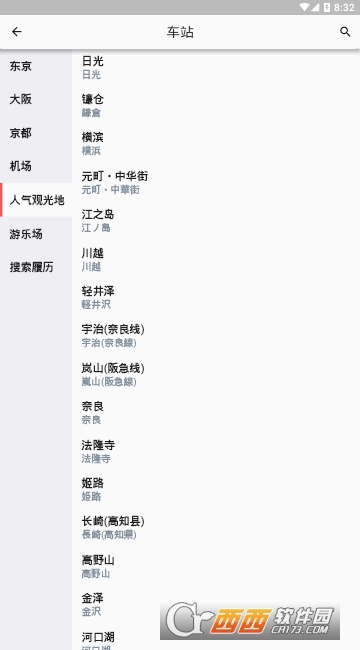Choose 日光 station
This screenshot has width=360, height=650.
click(216, 68)
